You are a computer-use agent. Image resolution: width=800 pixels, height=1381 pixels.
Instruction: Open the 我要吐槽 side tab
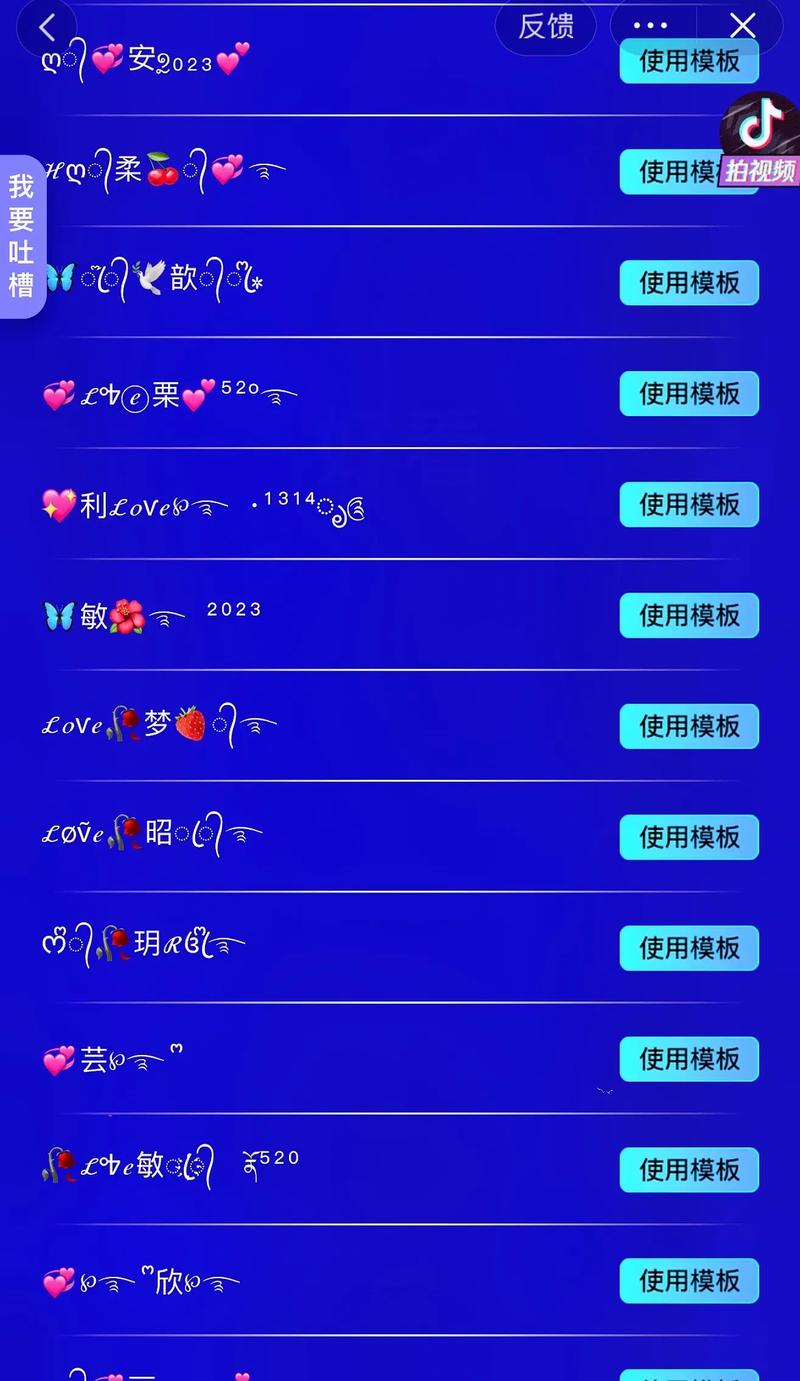[21, 236]
